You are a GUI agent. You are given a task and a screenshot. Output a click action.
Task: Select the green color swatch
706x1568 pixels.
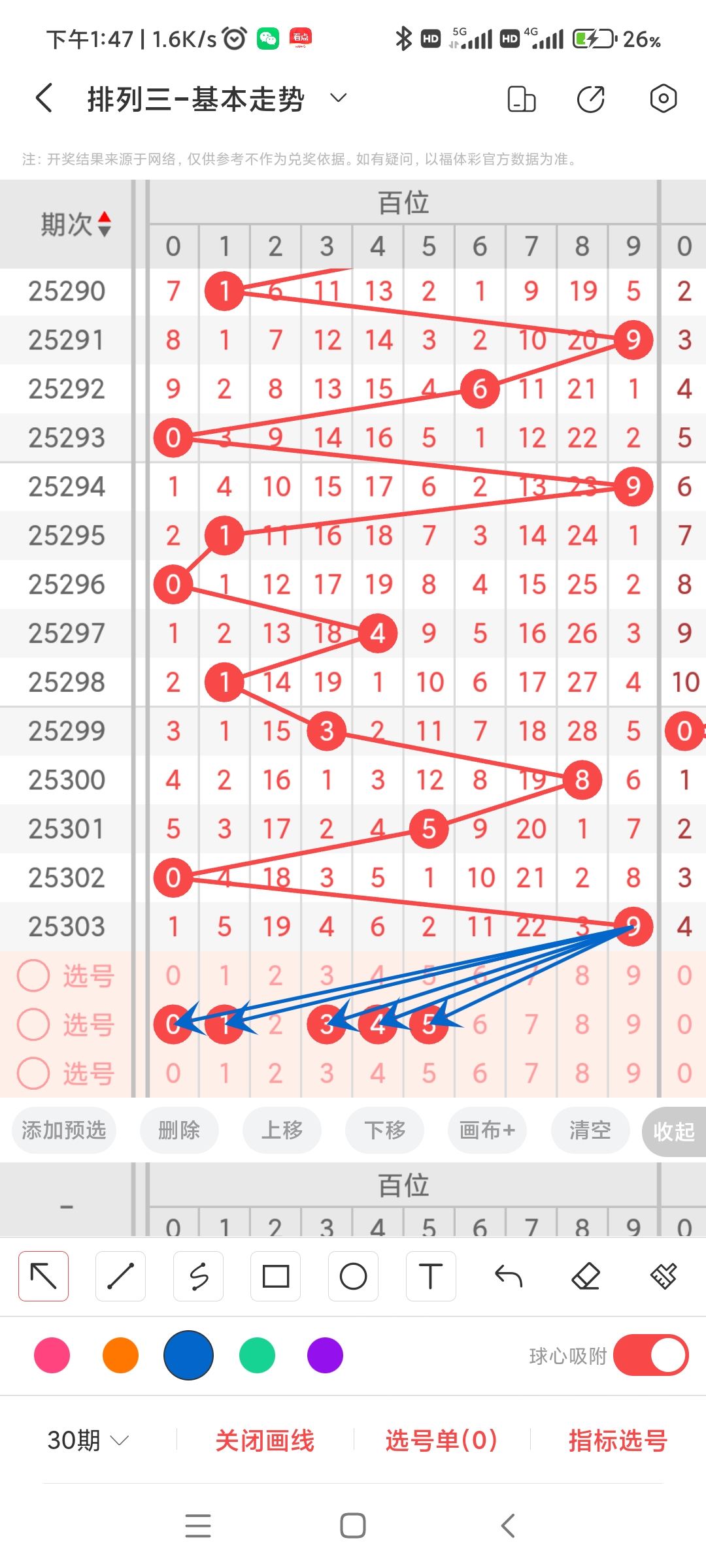point(257,1355)
